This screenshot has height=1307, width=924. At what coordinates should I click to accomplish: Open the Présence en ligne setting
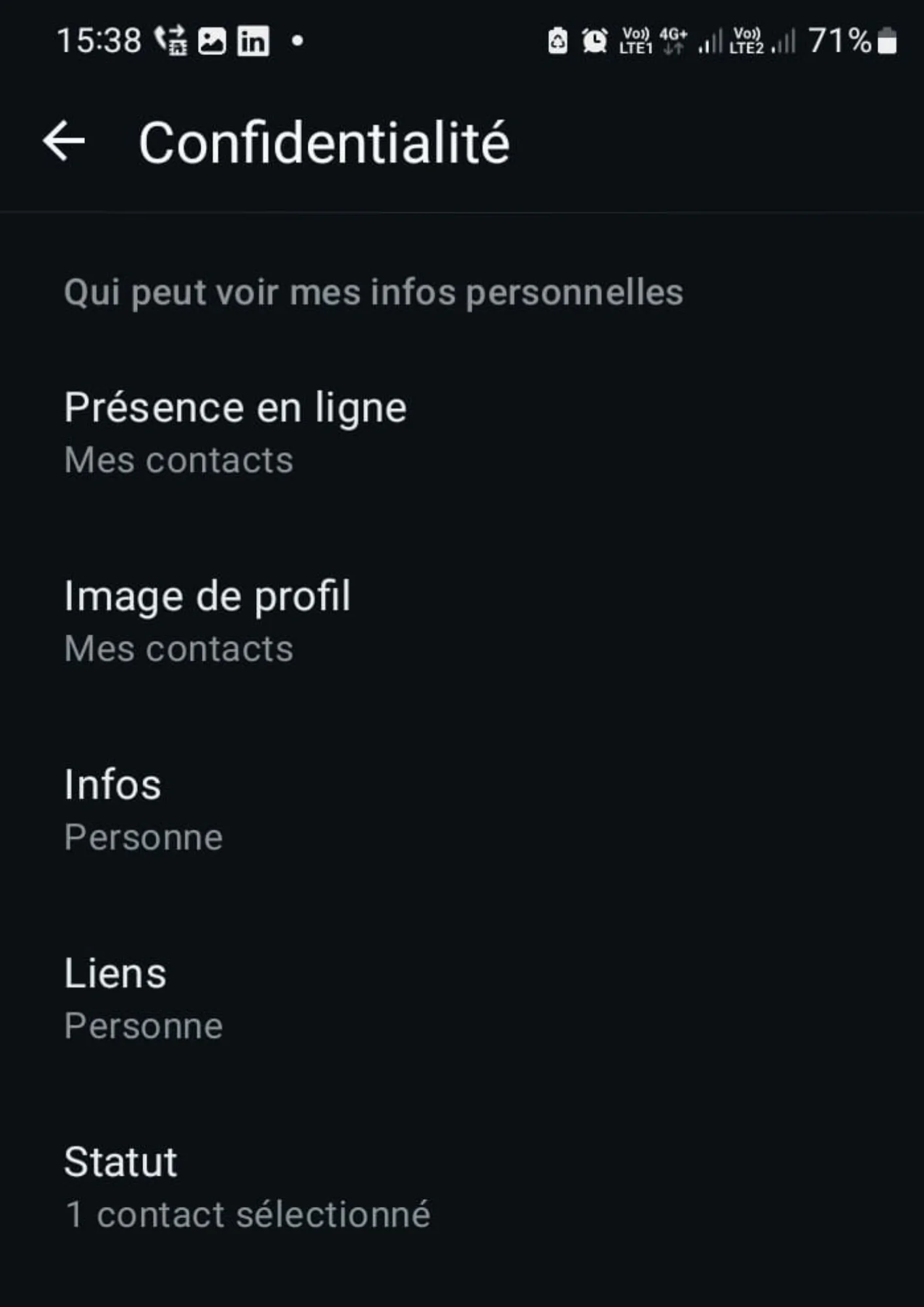[235, 433]
